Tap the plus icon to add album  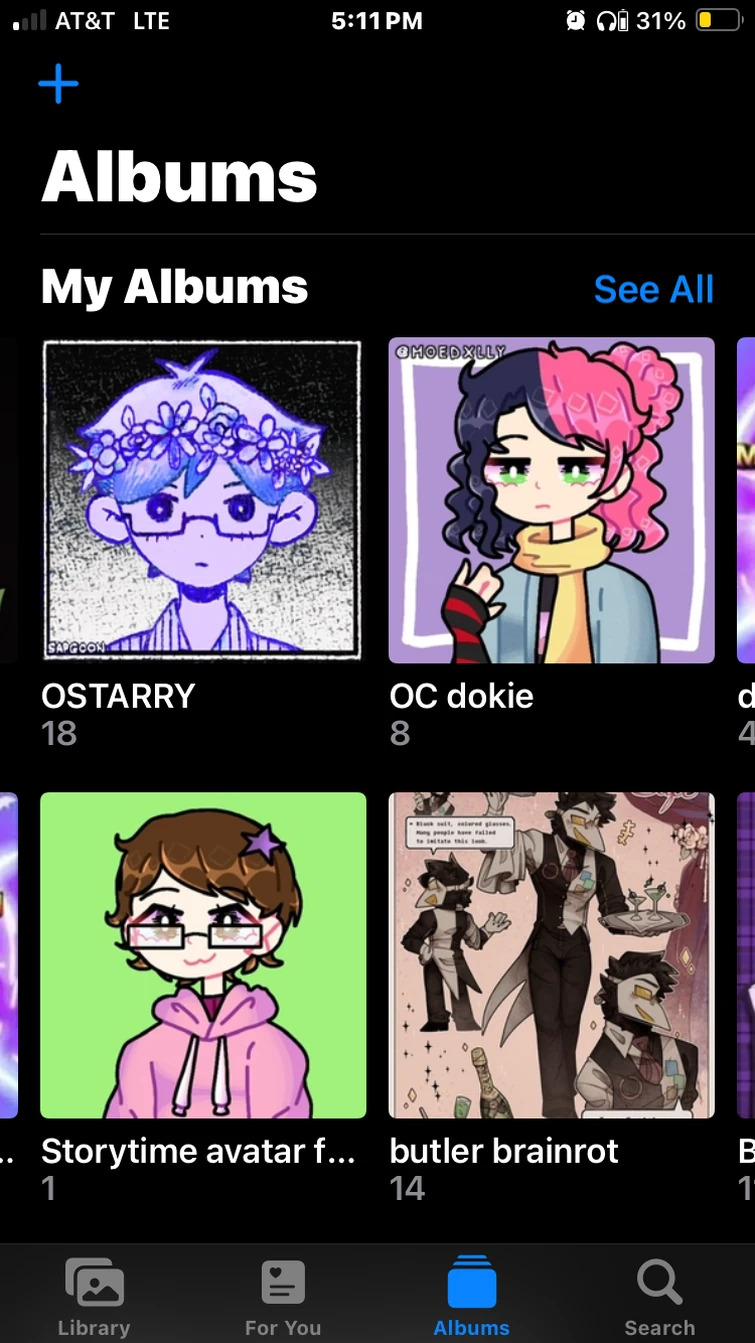pyautogui.click(x=58, y=84)
